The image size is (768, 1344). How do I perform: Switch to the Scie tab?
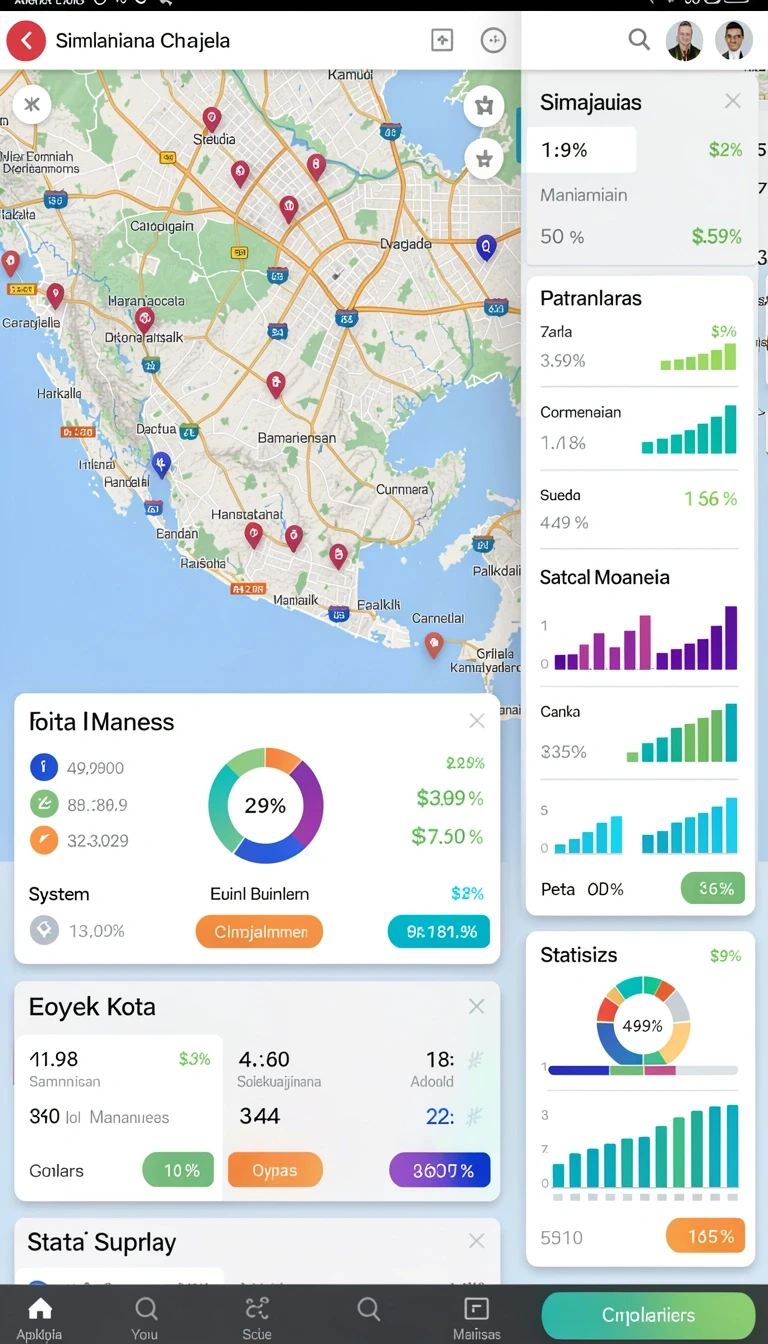(x=257, y=1318)
